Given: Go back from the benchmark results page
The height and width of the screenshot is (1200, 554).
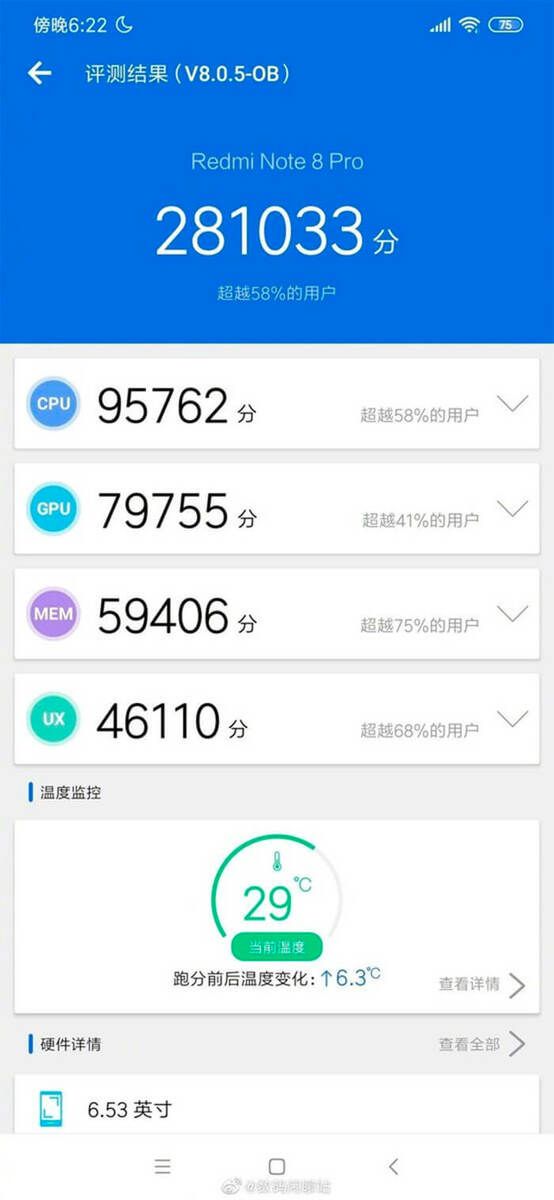Looking at the screenshot, I should click(40, 73).
